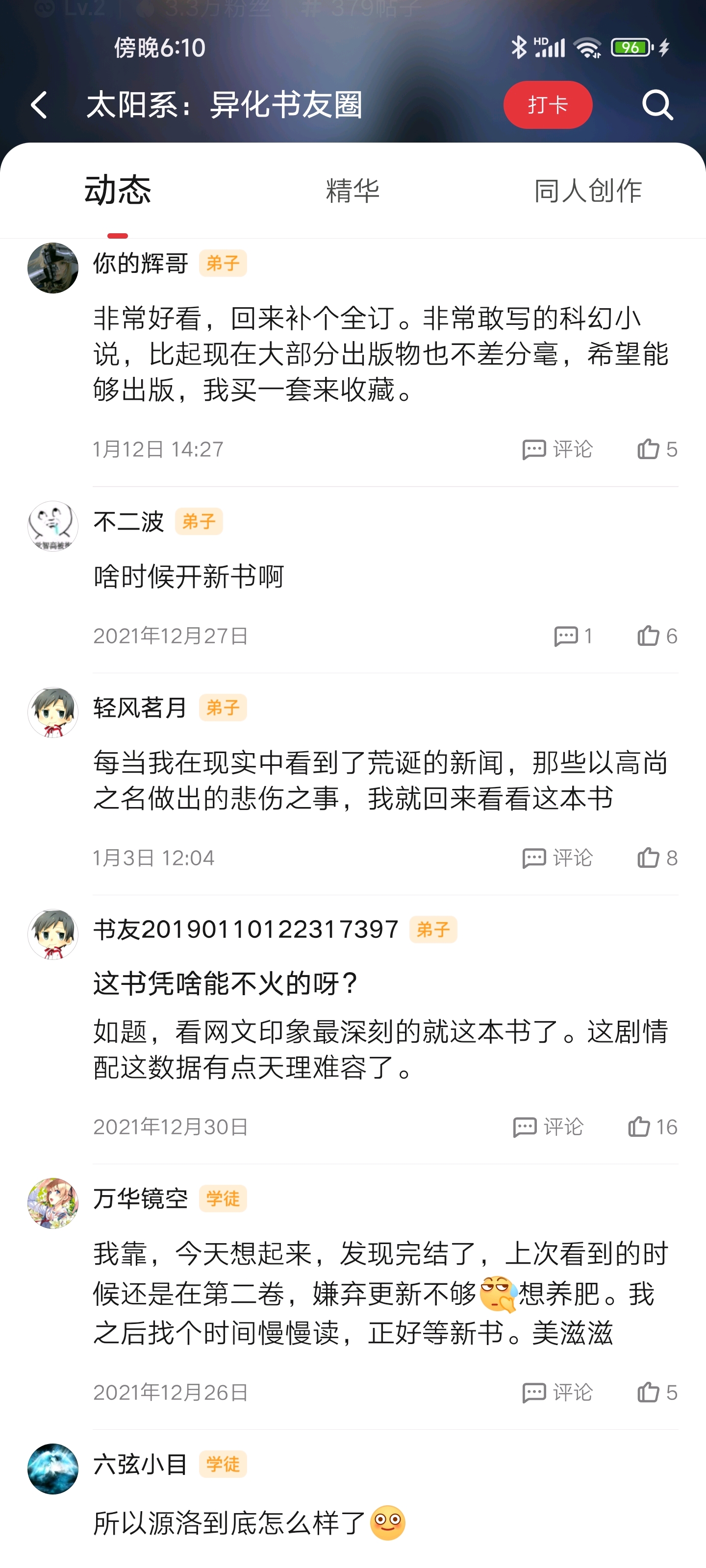Image resolution: width=706 pixels, height=1568 pixels.
Task: Tap the 打卡 check-in button
Action: 547,105
